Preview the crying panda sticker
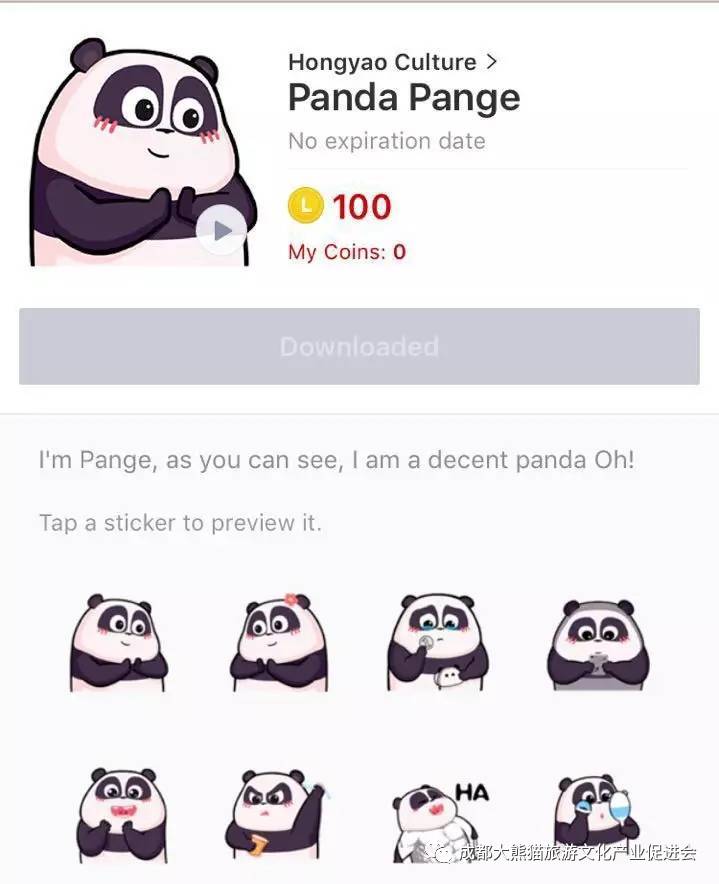This screenshot has height=884, width=719. 438,643
